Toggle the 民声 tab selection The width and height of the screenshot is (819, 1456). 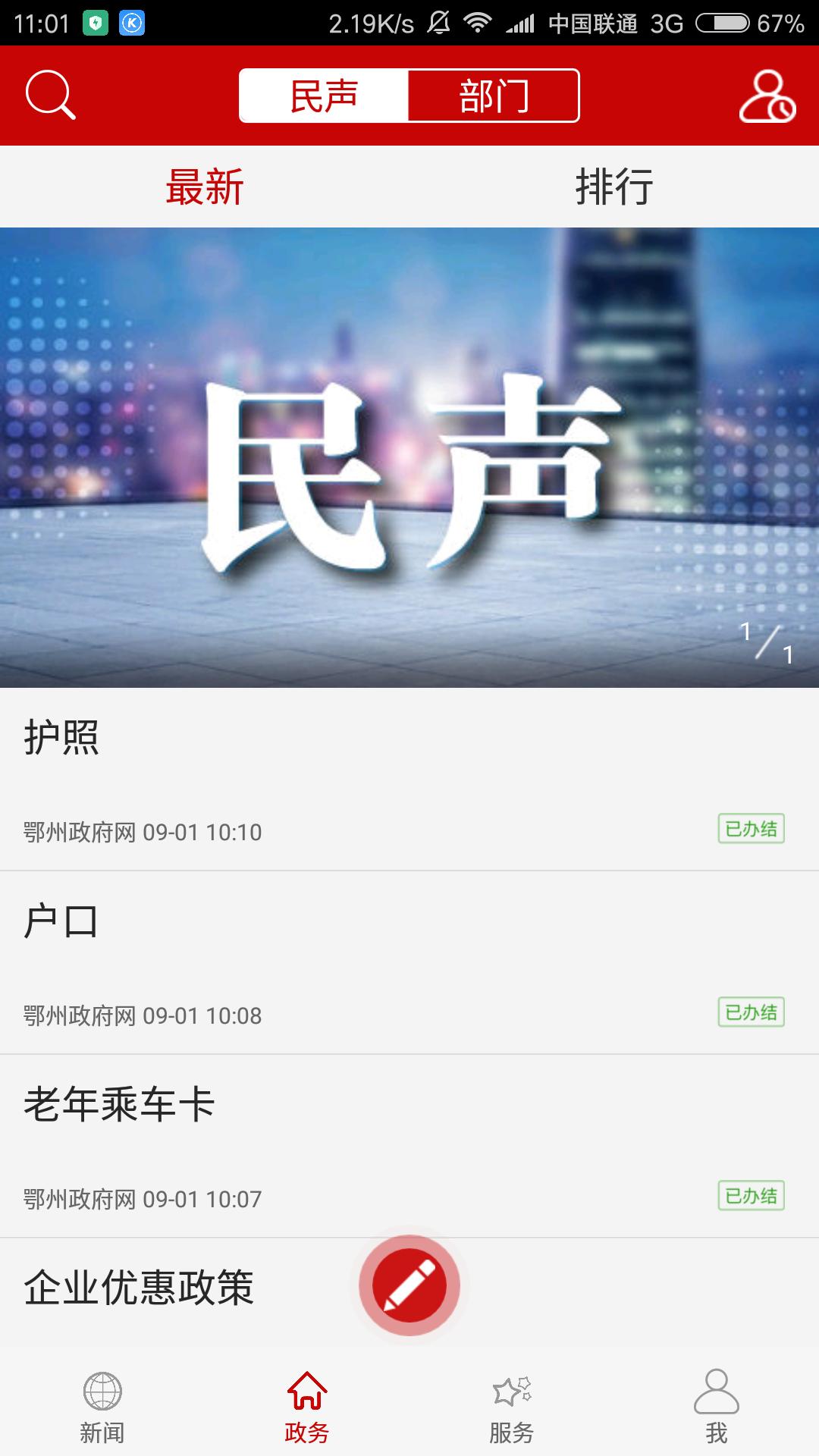coord(322,95)
